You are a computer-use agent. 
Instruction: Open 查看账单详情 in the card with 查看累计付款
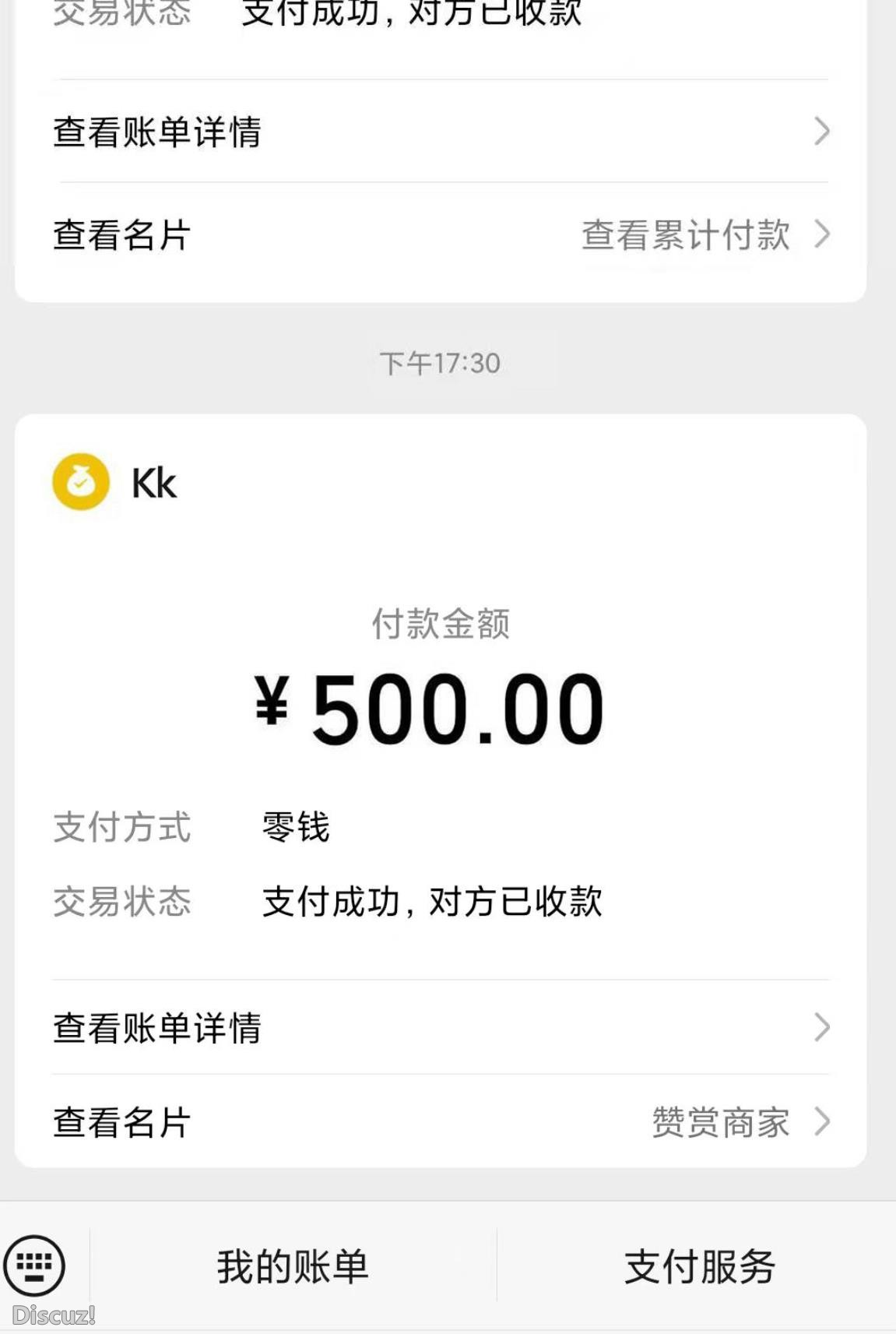[440, 132]
